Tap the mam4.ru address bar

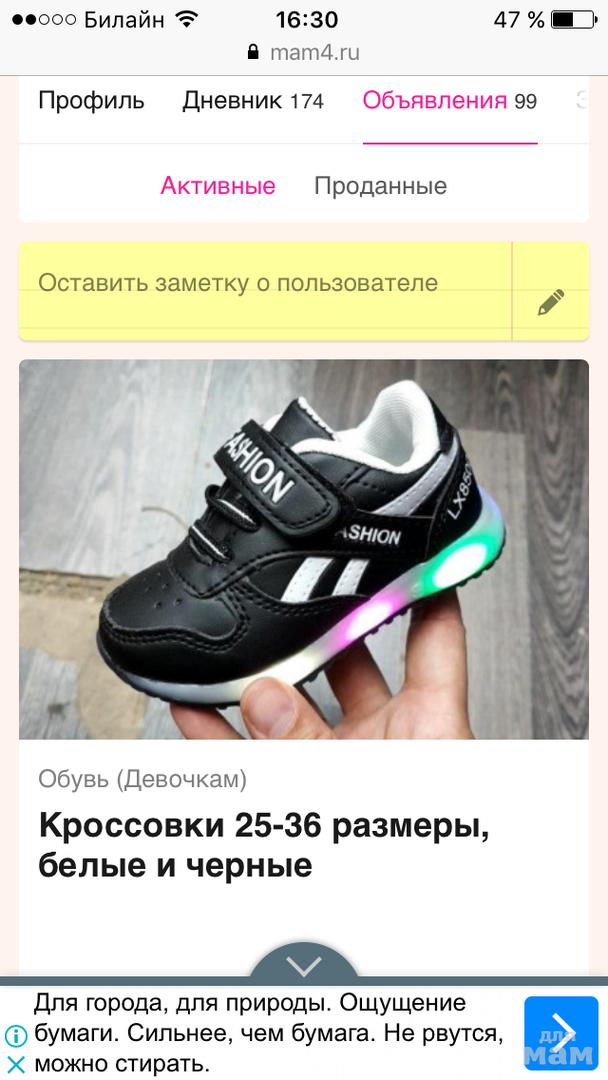[303, 52]
